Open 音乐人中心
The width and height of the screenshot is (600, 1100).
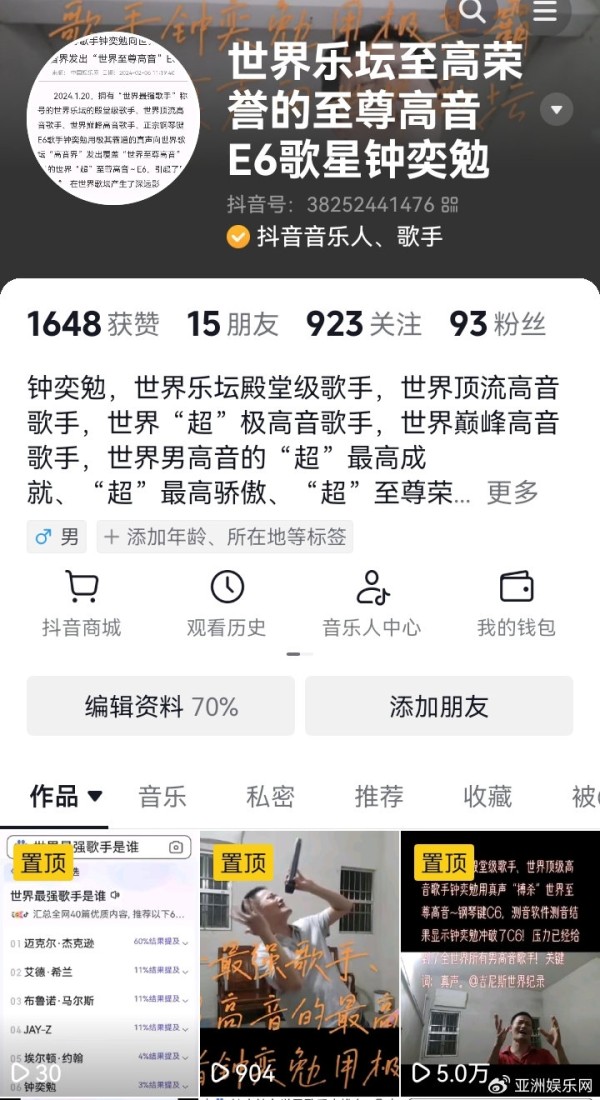[x=372, y=603]
